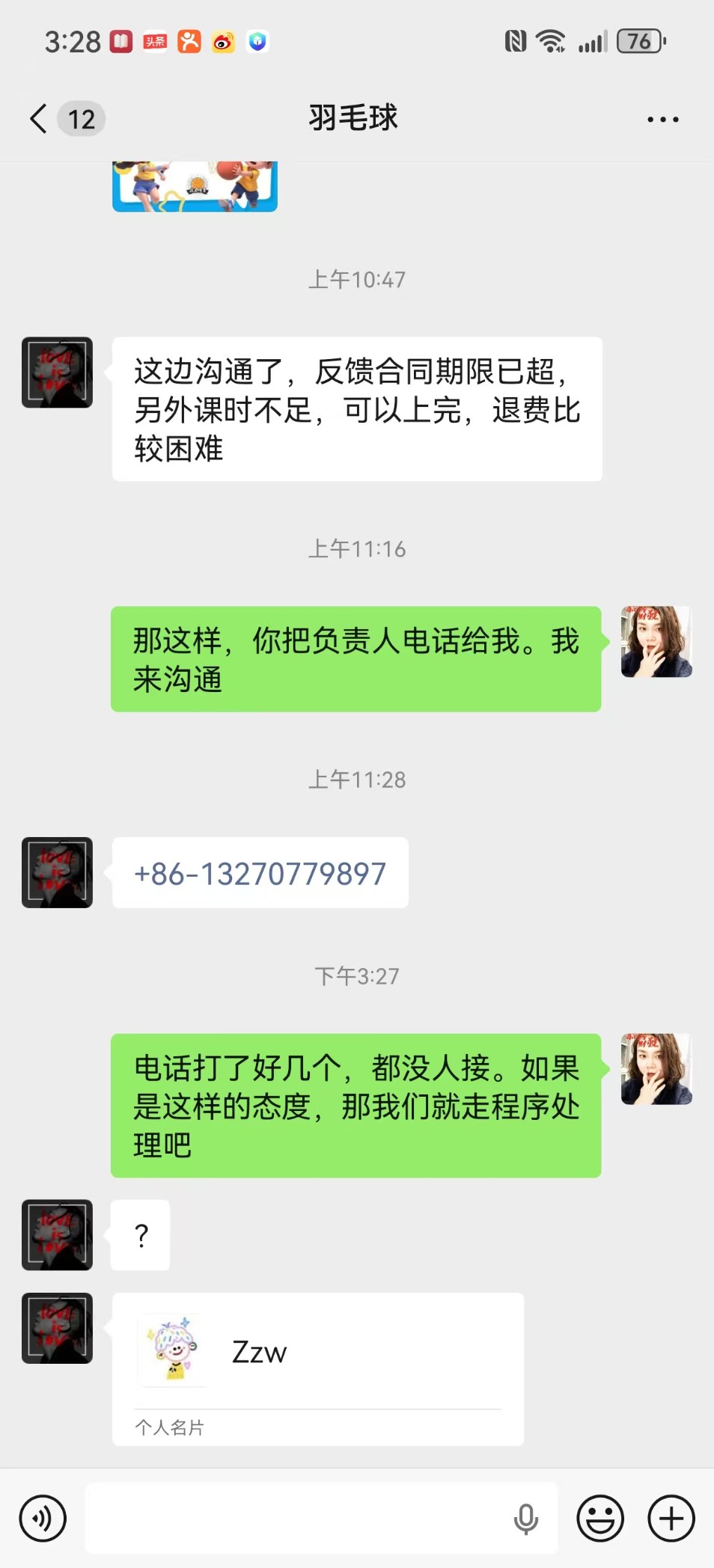Open the emoji sticker panel

[599, 1519]
